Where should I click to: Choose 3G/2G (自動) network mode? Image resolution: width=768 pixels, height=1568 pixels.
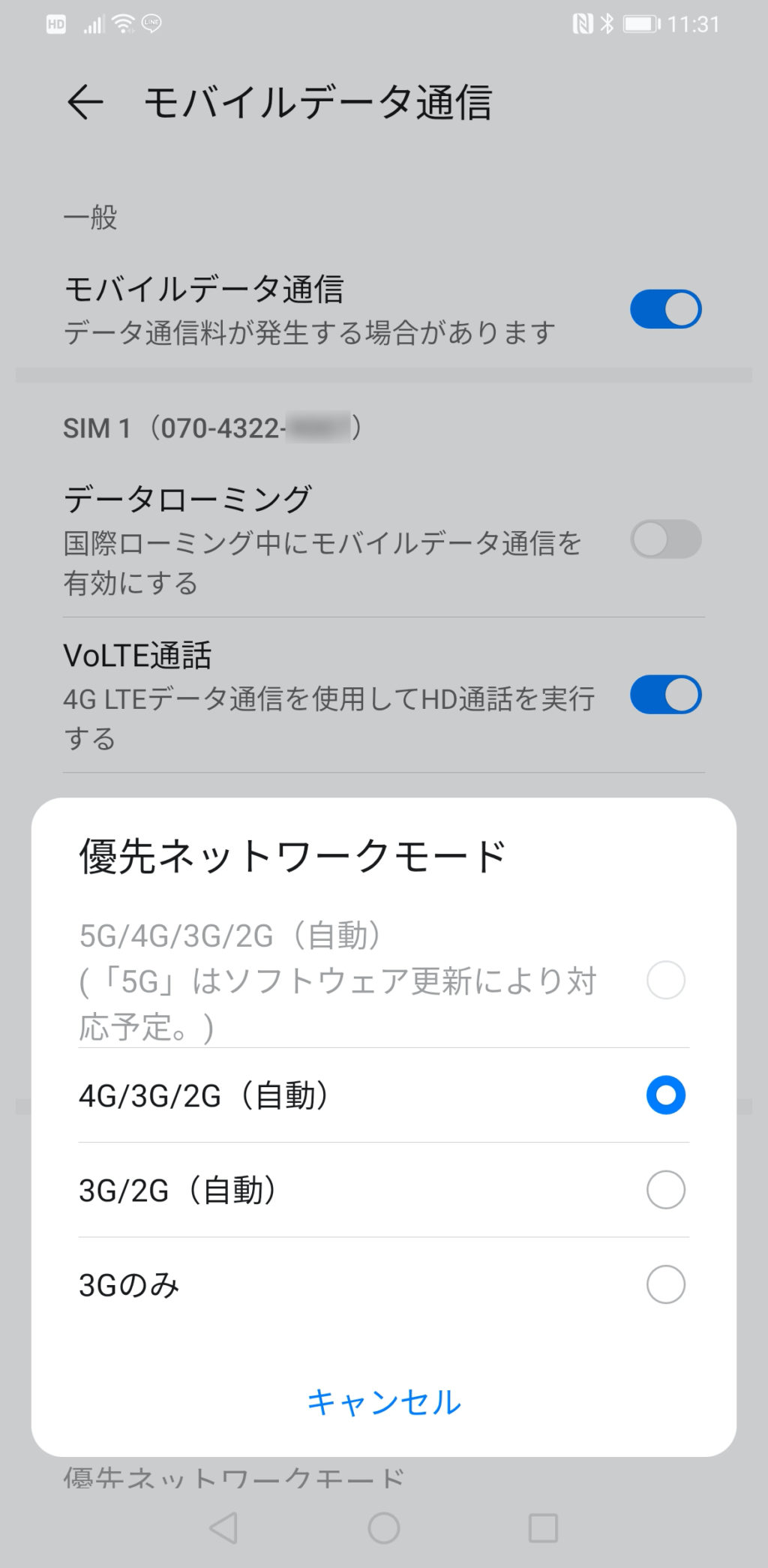(665, 1190)
